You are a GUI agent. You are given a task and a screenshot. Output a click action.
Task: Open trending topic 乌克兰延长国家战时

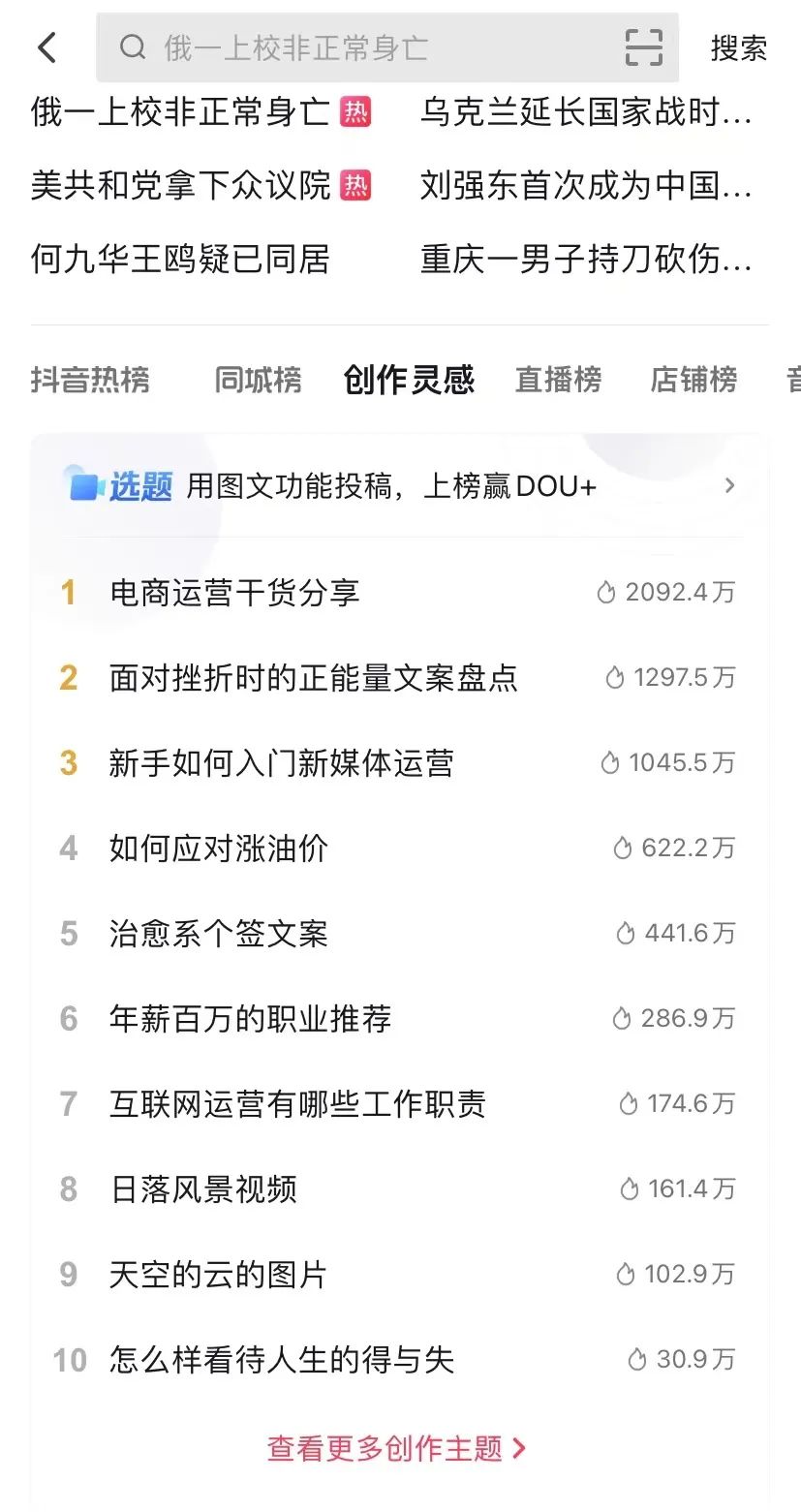tap(585, 112)
